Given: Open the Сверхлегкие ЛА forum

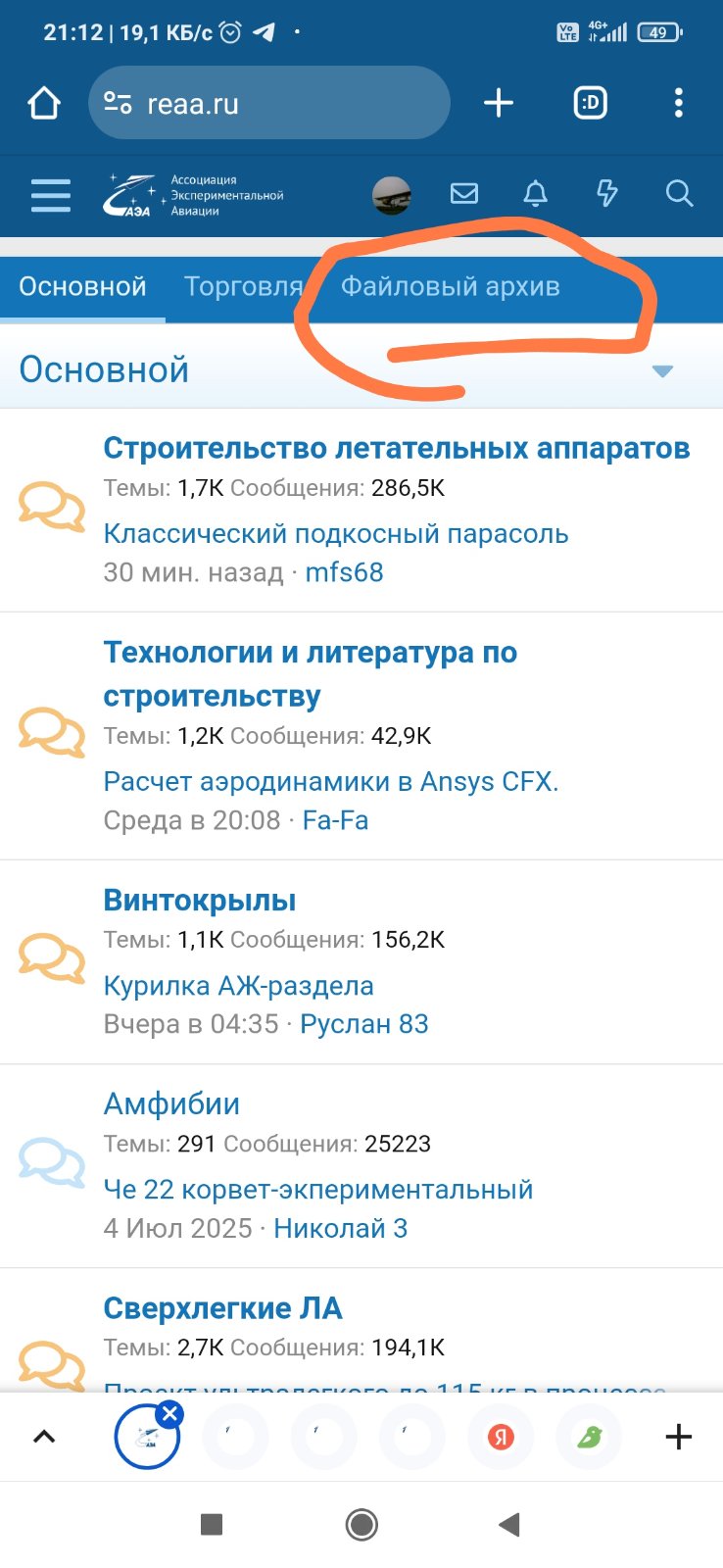Looking at the screenshot, I should click(x=222, y=1308).
